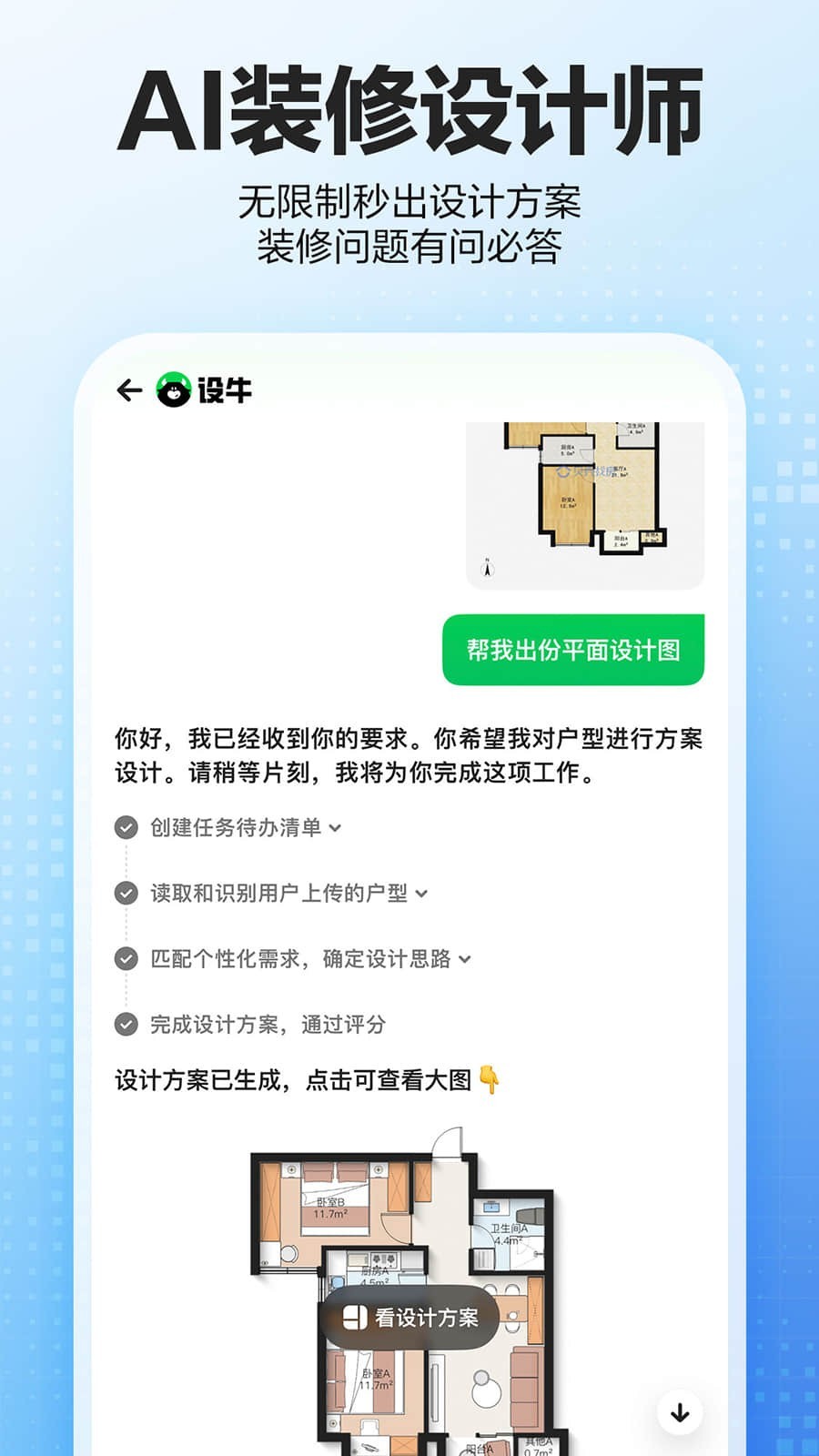Image resolution: width=819 pixels, height=1456 pixels.
Task: Click the compass icon on the uploaded floor plan
Action: pyautogui.click(x=485, y=568)
